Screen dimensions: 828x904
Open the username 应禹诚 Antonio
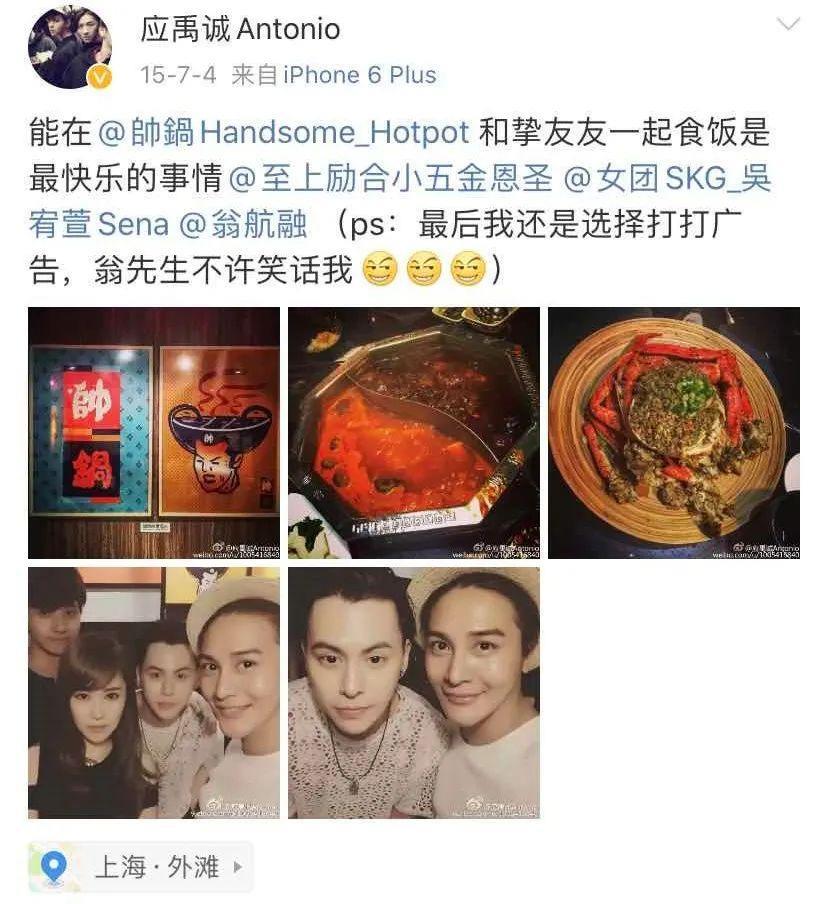[x=240, y=29]
